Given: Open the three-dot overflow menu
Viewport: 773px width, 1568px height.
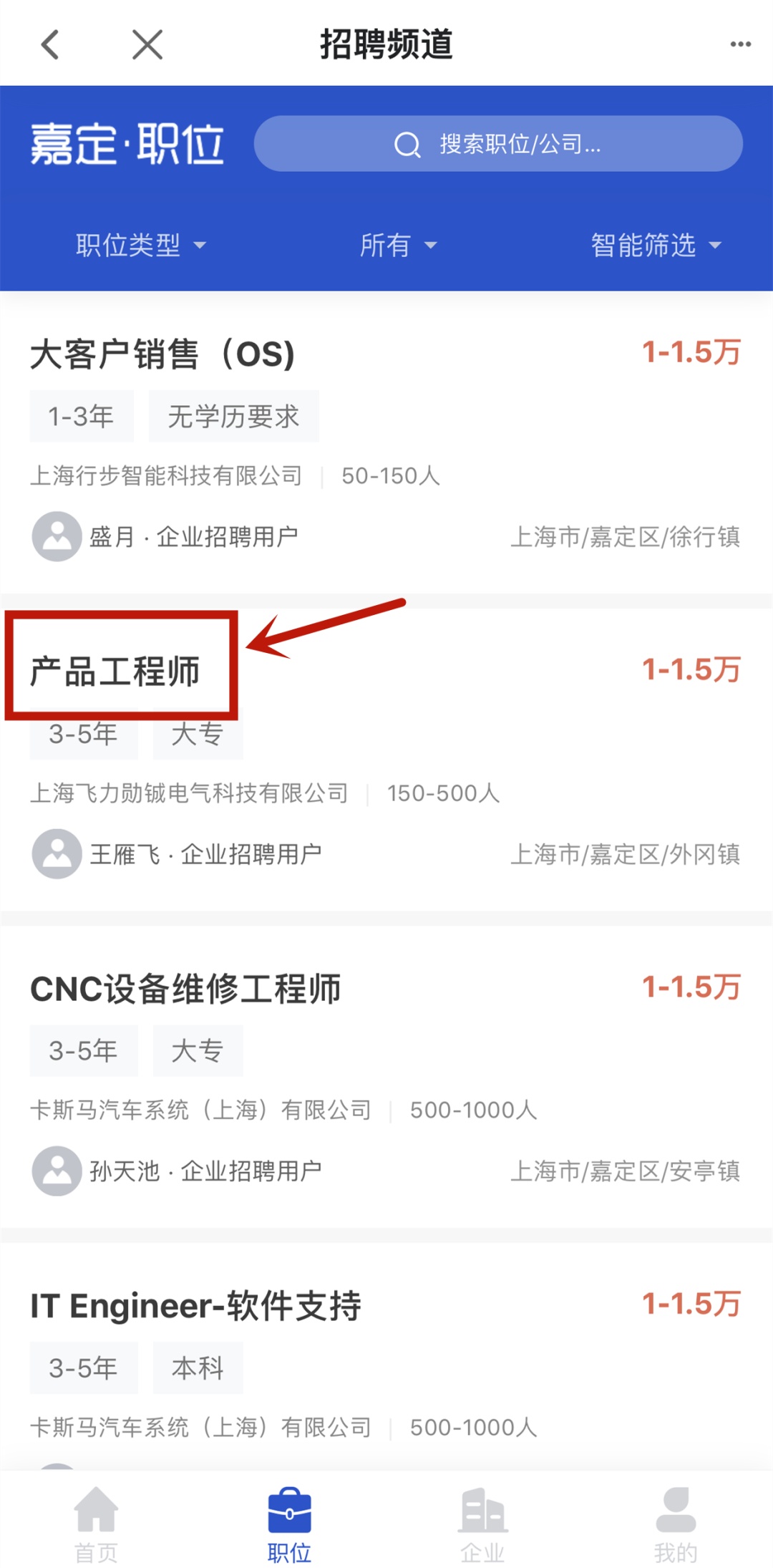Looking at the screenshot, I should coord(740,44).
